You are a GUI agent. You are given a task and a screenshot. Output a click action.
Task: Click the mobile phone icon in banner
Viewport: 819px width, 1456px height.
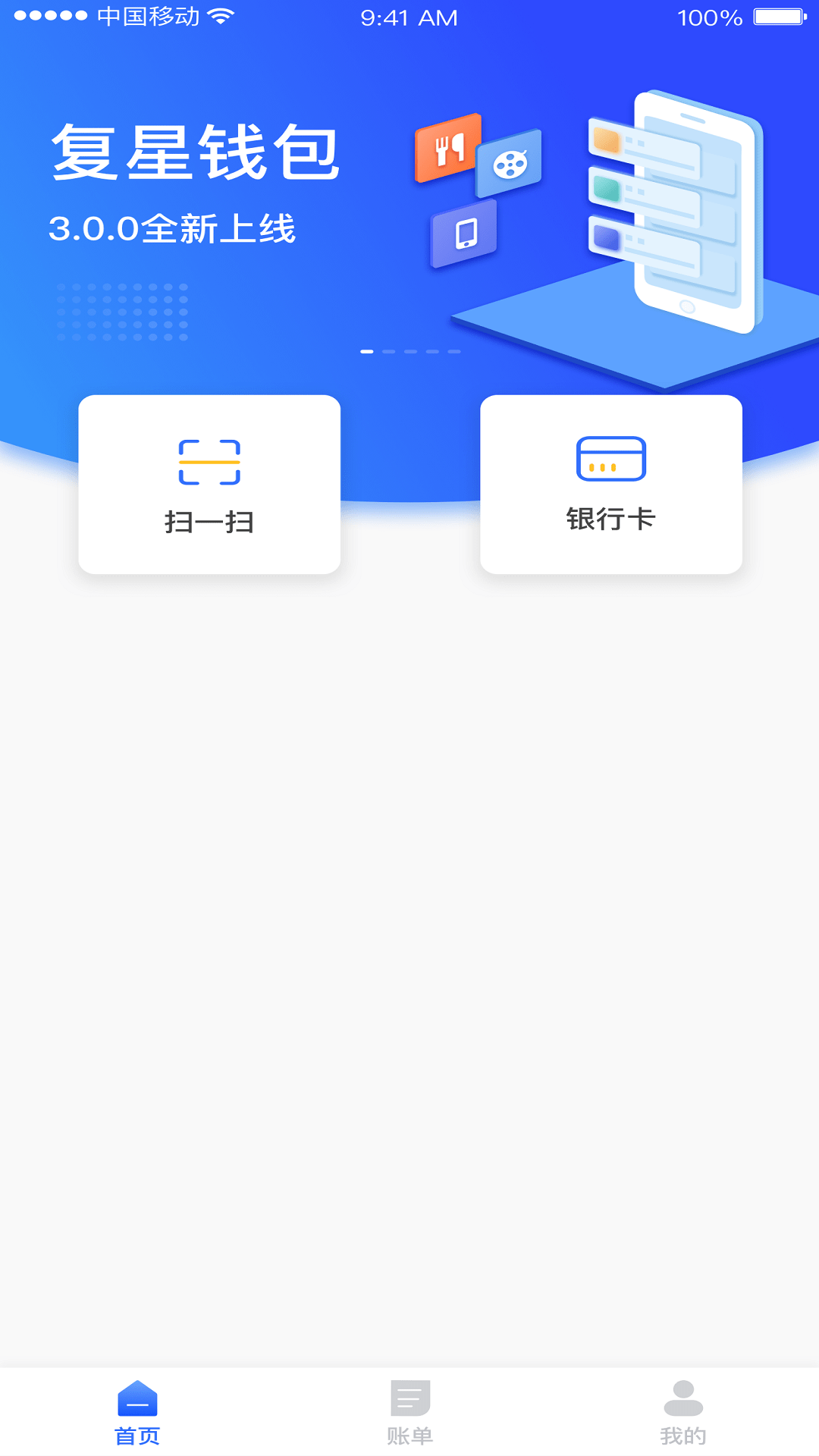(x=464, y=233)
